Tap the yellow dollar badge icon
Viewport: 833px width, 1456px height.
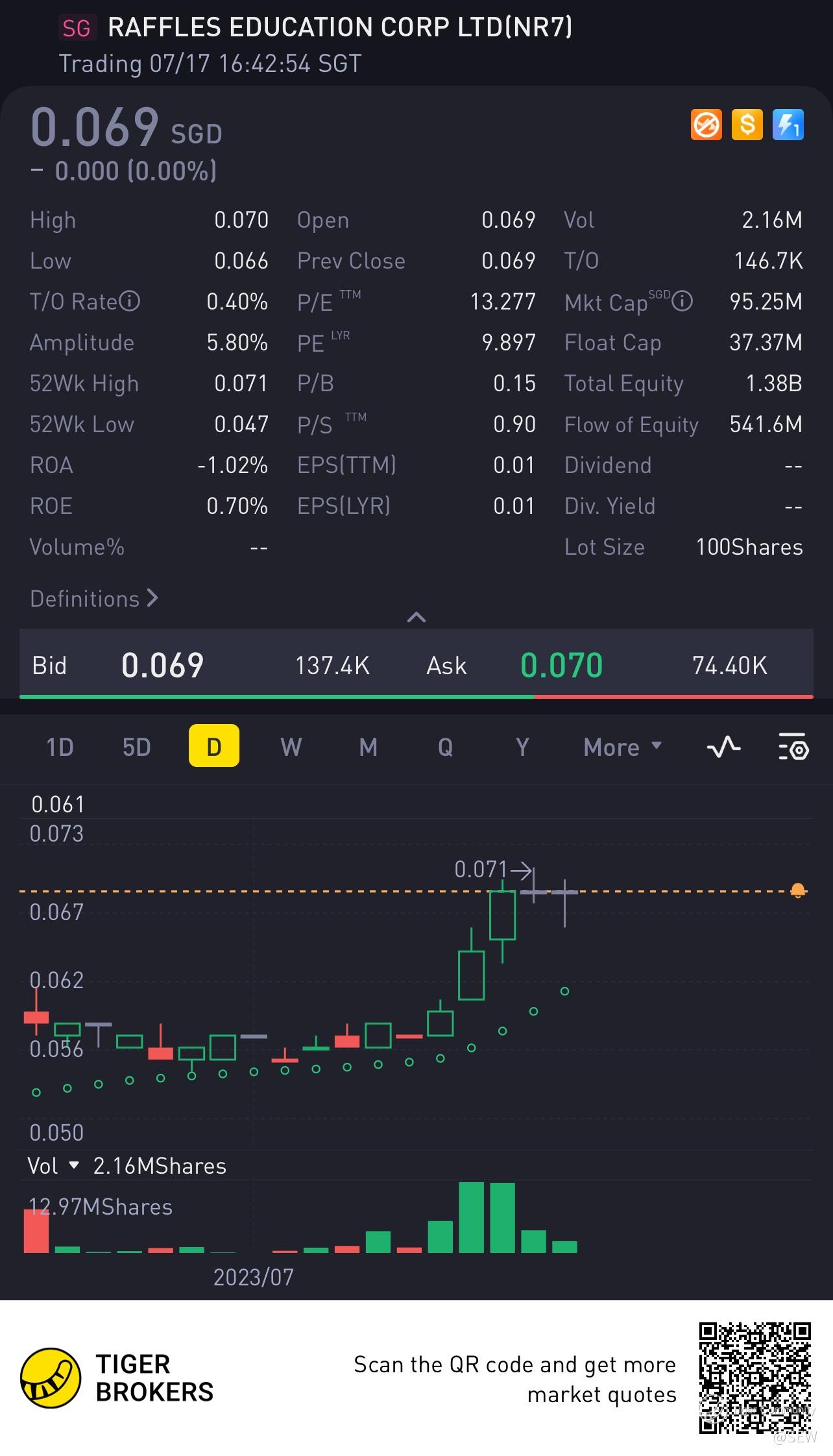point(747,125)
